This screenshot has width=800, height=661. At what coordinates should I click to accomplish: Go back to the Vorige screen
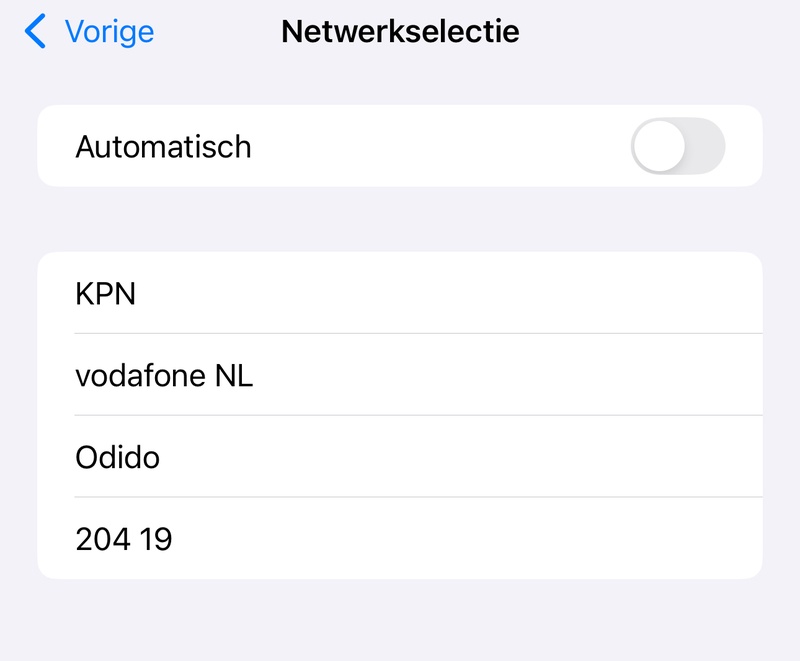click(90, 32)
